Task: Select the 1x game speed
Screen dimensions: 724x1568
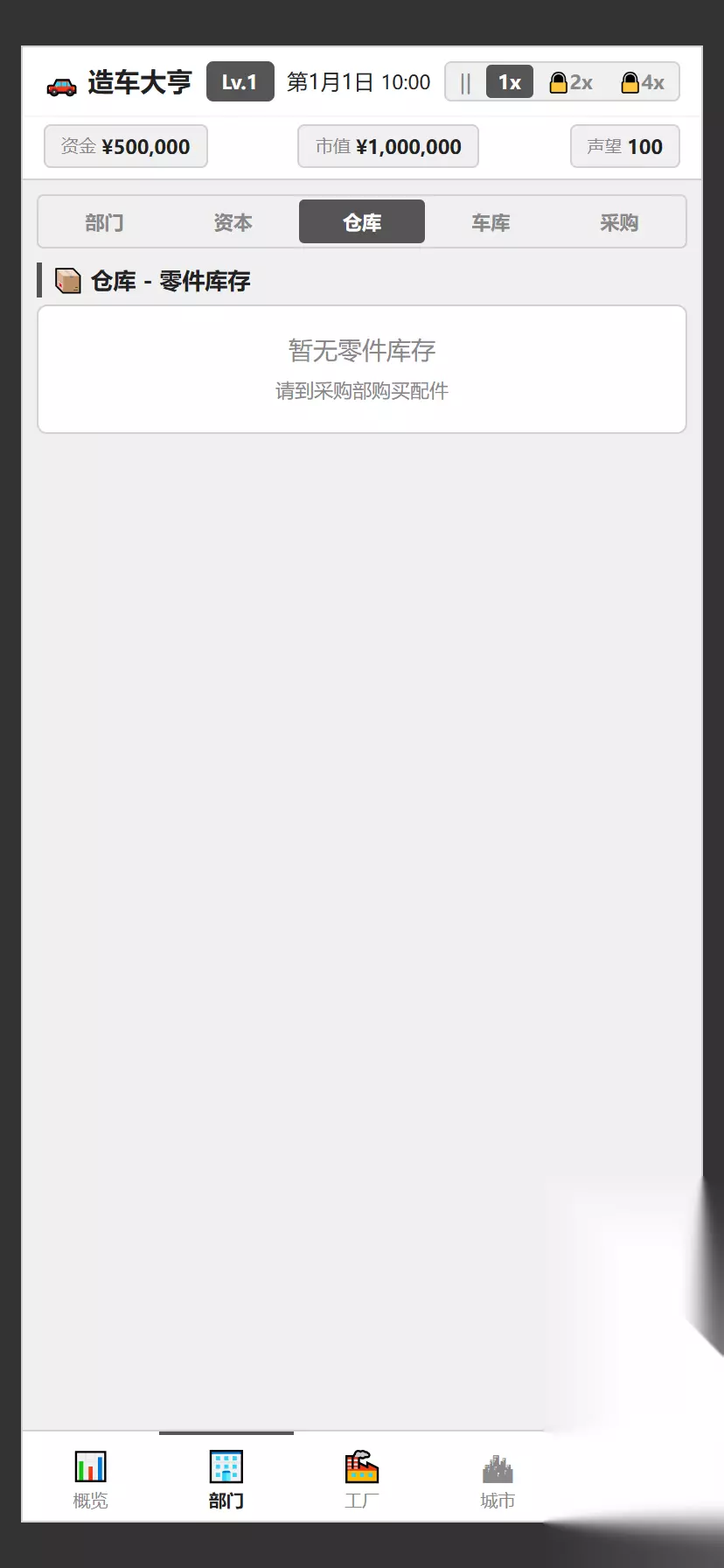Action: [510, 82]
